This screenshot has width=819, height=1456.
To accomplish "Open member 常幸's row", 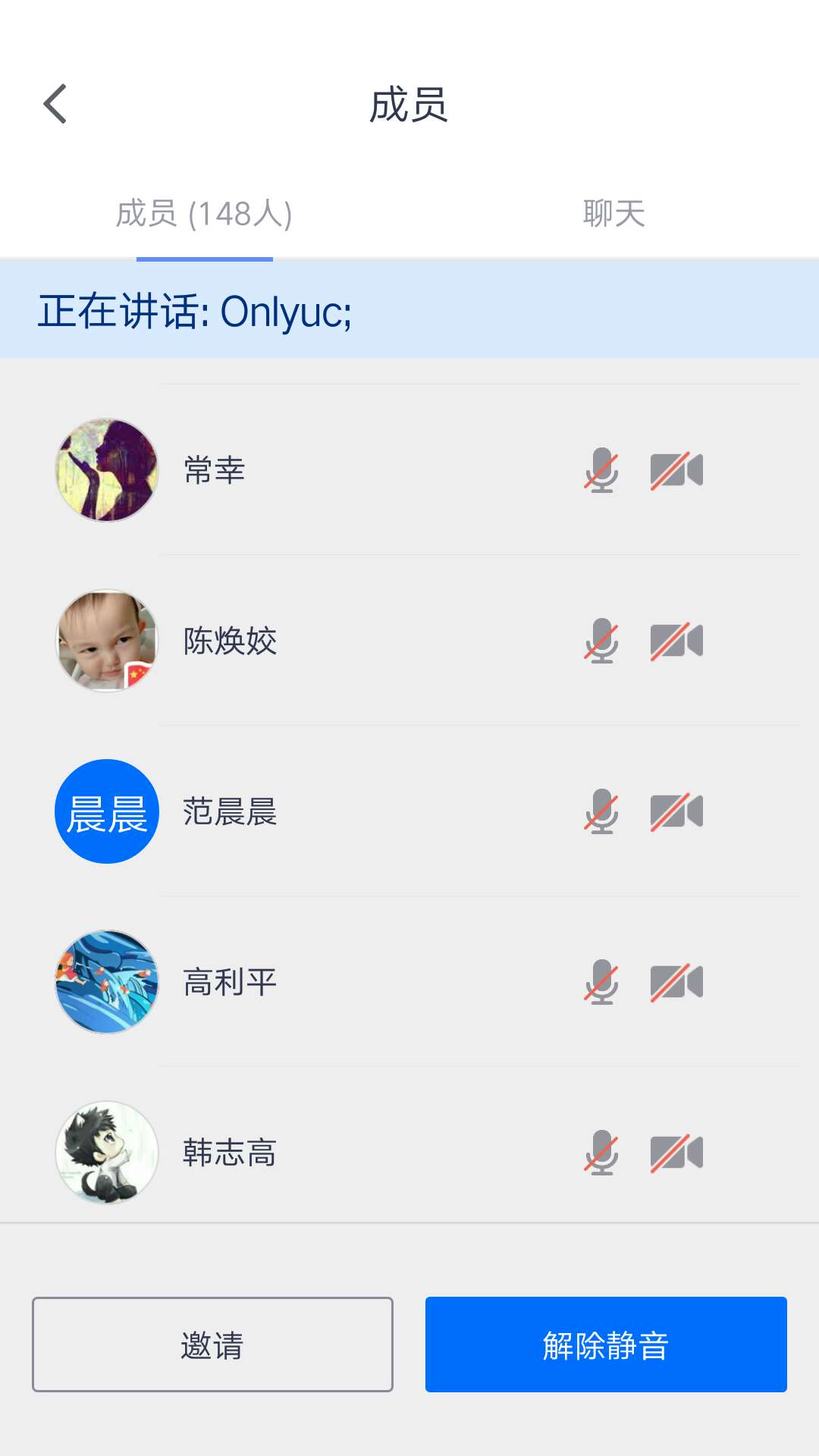I will 409,470.
